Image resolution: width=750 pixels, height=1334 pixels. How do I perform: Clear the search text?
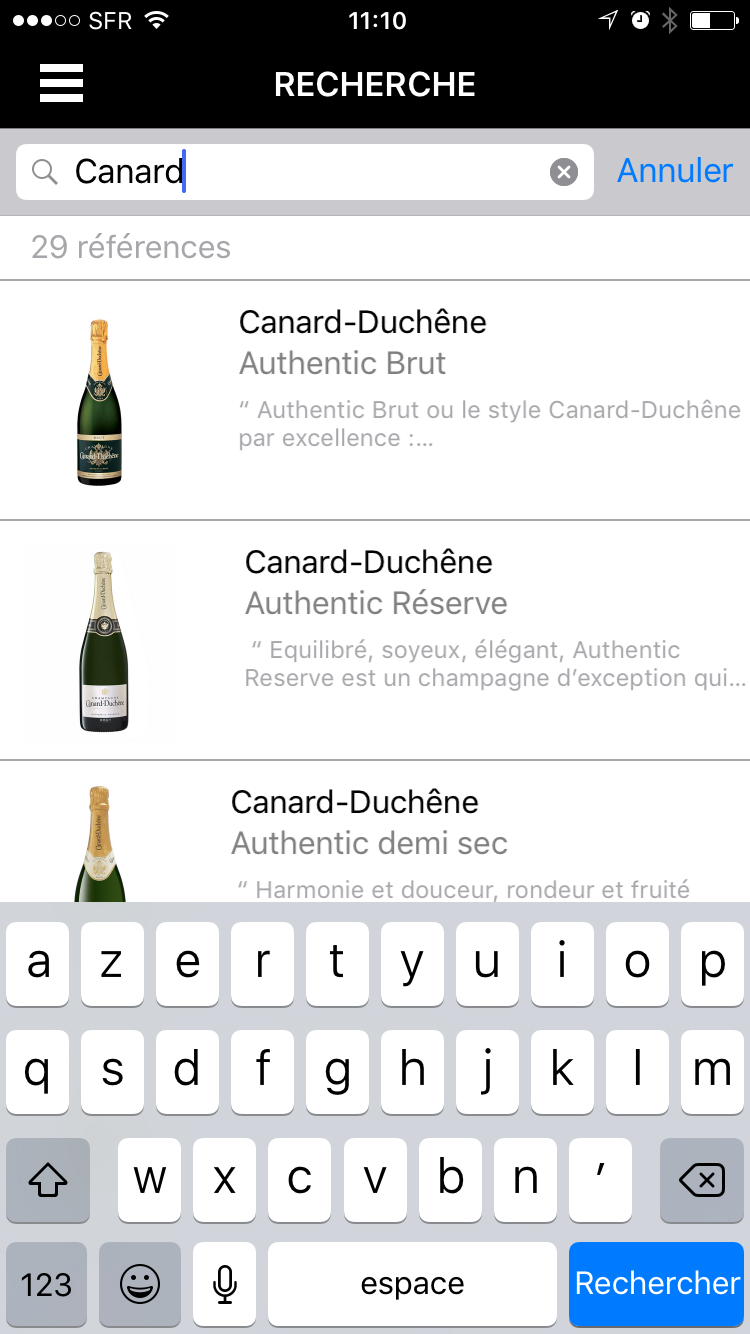pos(564,173)
